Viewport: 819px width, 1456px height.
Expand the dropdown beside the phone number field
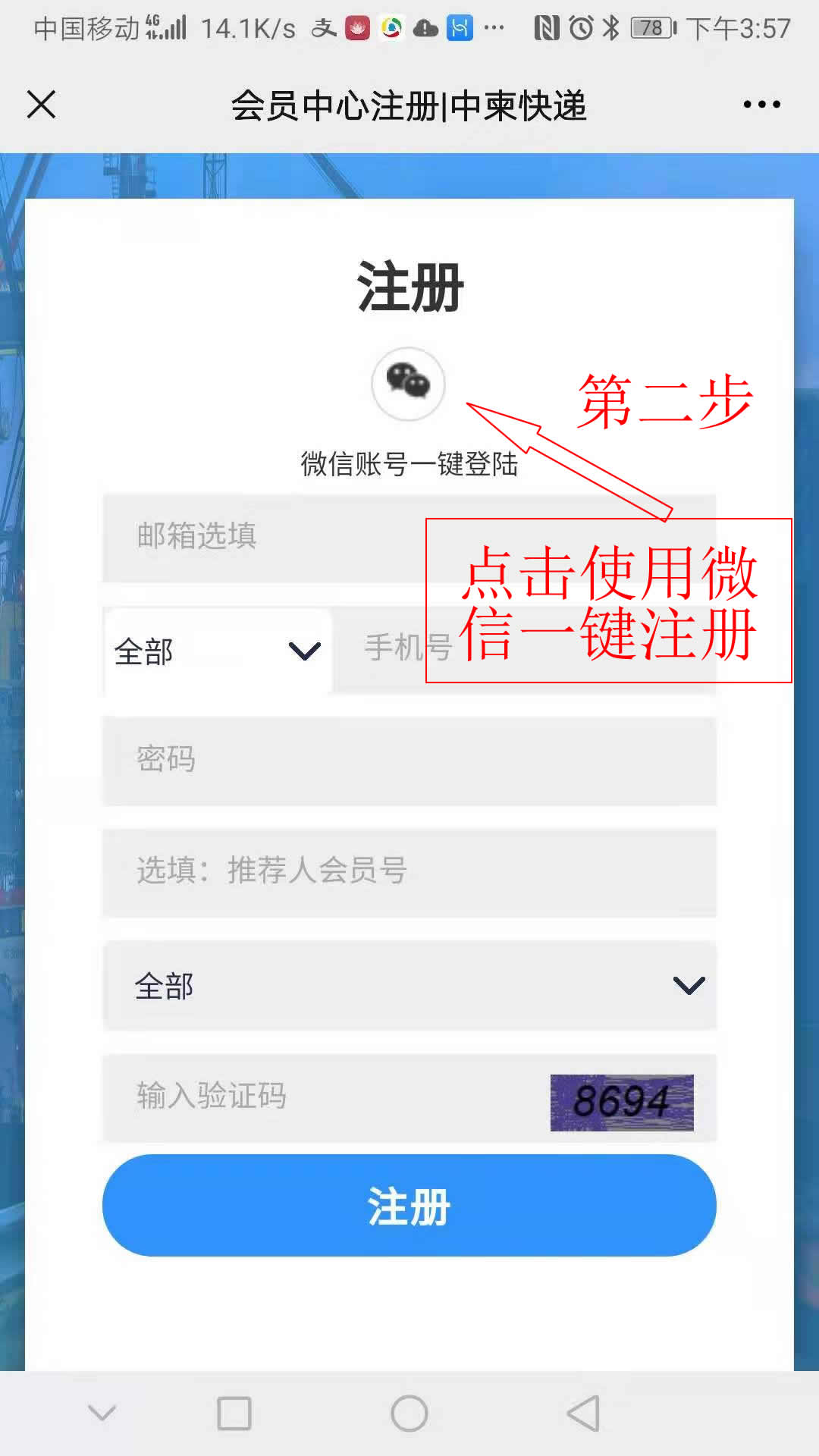218,651
